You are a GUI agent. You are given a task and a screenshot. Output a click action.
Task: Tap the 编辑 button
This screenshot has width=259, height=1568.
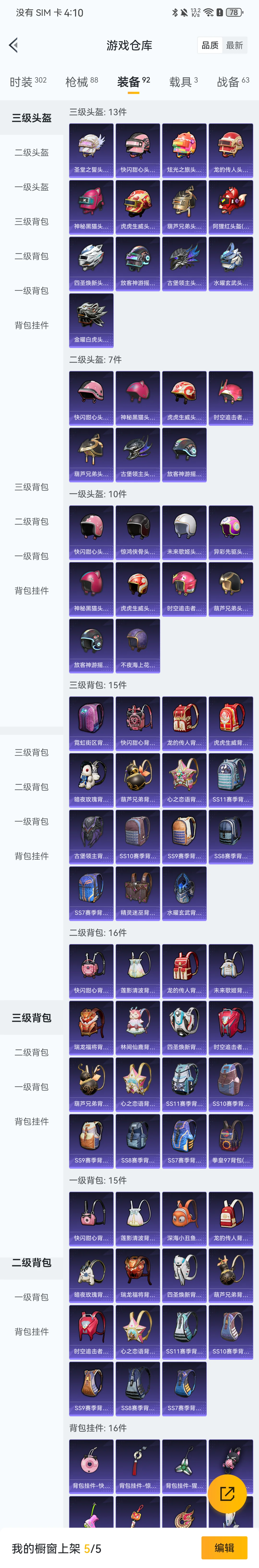click(224, 1547)
